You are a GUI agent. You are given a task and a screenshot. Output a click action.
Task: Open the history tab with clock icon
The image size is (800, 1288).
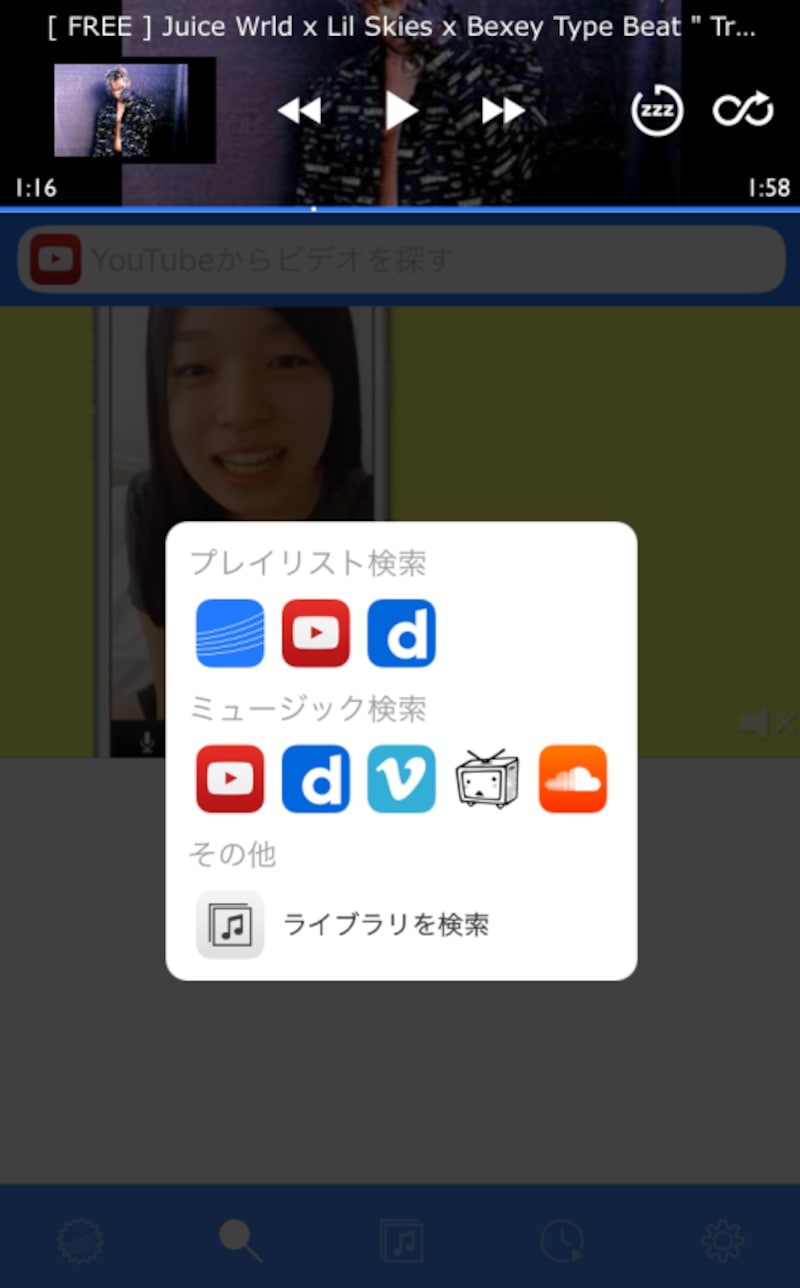(560, 1239)
